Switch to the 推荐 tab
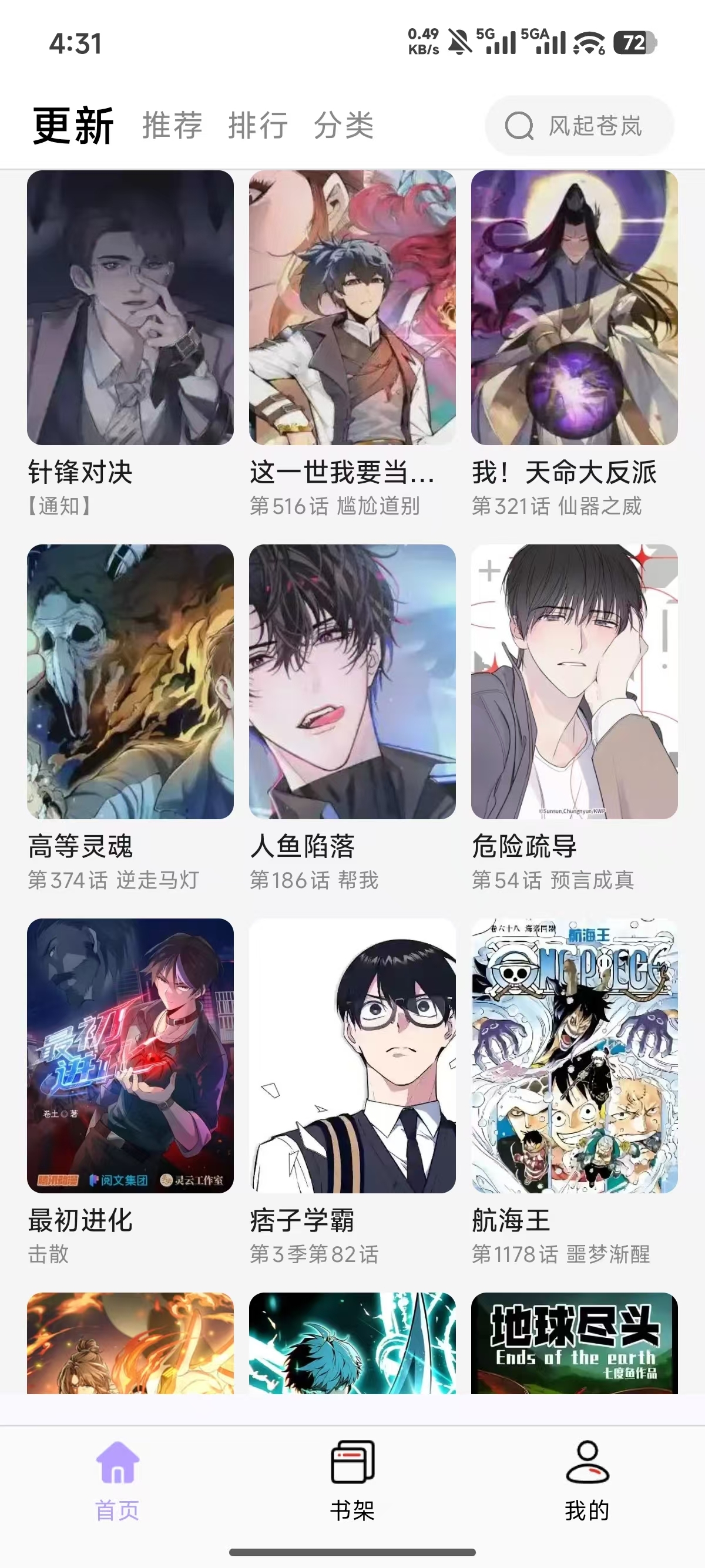This screenshot has width=705, height=1568. [171, 126]
